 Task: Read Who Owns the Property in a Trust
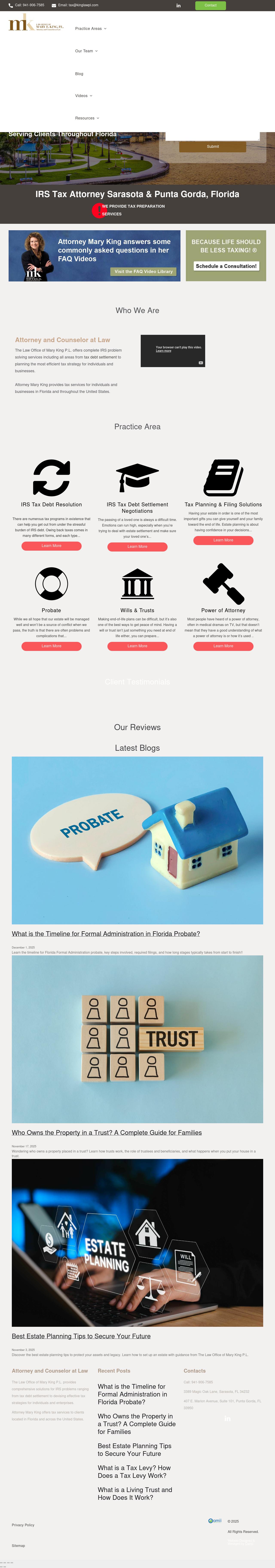[x=107, y=1133]
